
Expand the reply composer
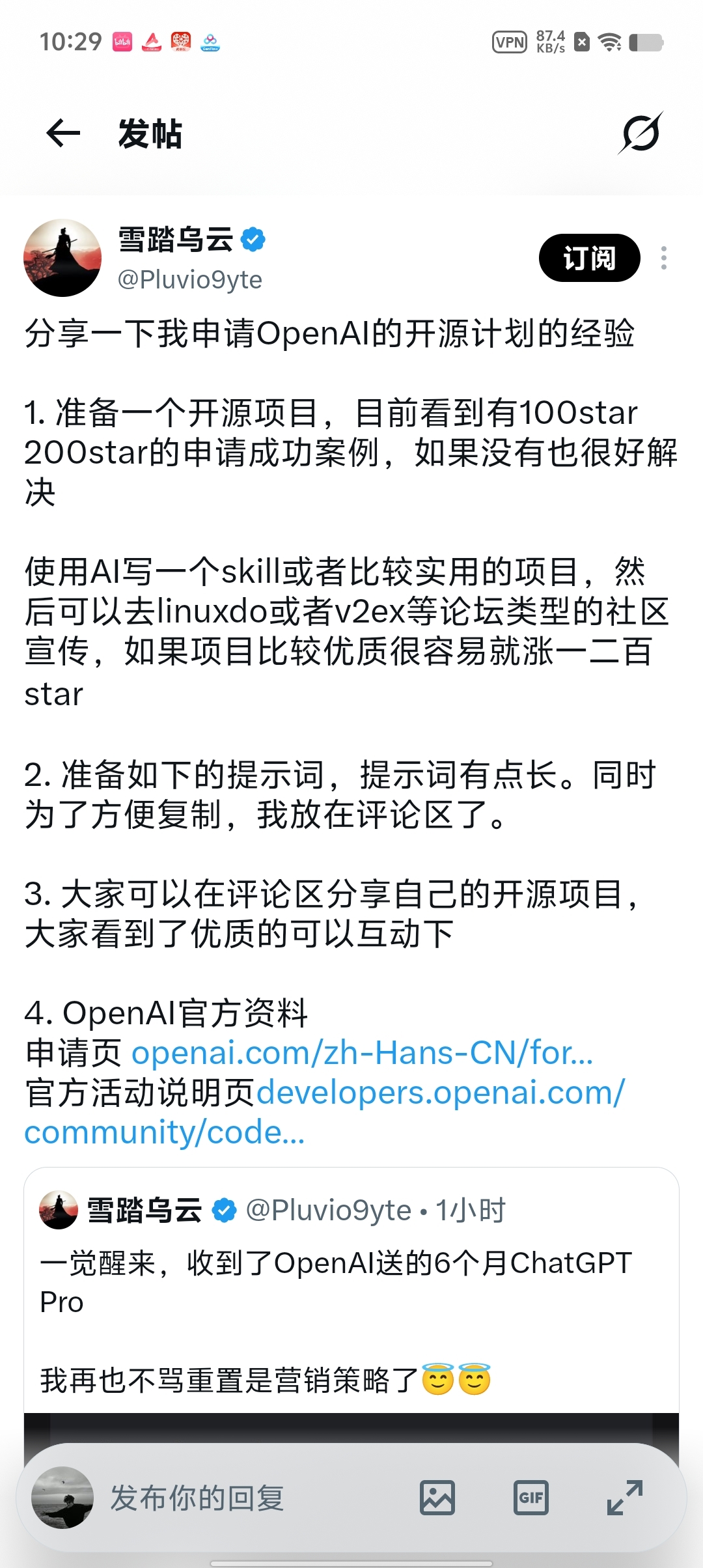625,1498
